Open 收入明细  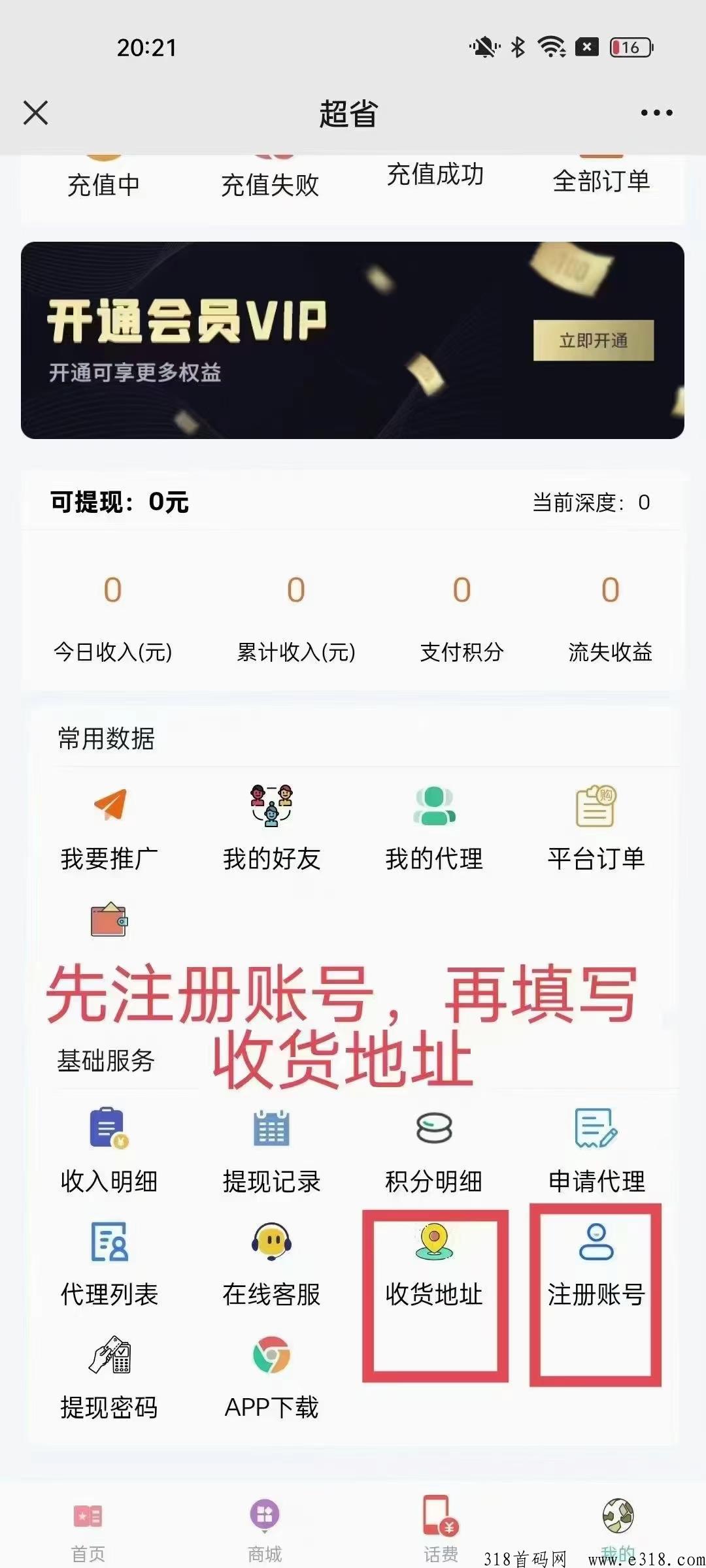point(109,1151)
